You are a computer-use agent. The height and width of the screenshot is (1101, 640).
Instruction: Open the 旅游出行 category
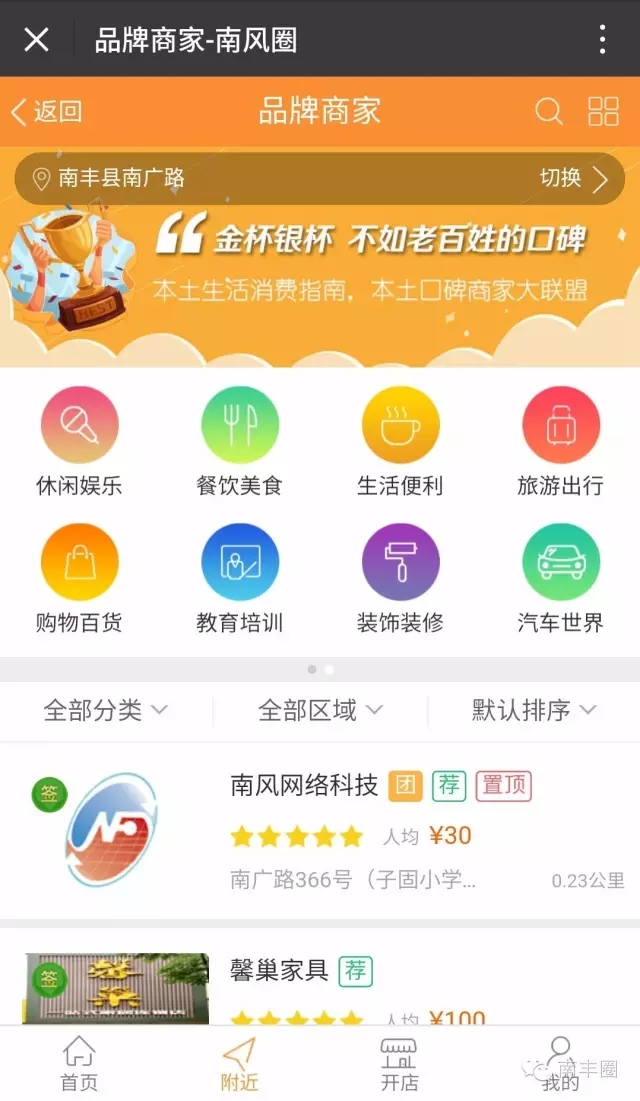(560, 441)
